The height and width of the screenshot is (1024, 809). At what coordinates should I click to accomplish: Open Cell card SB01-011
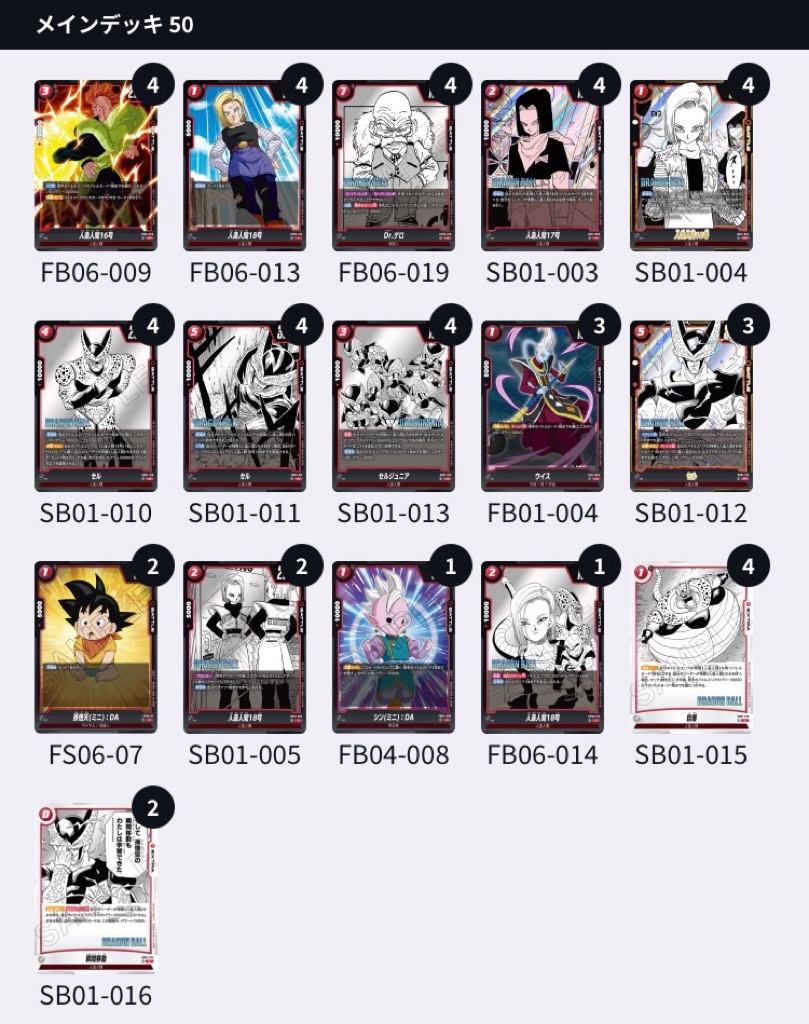pyautogui.click(x=245, y=406)
